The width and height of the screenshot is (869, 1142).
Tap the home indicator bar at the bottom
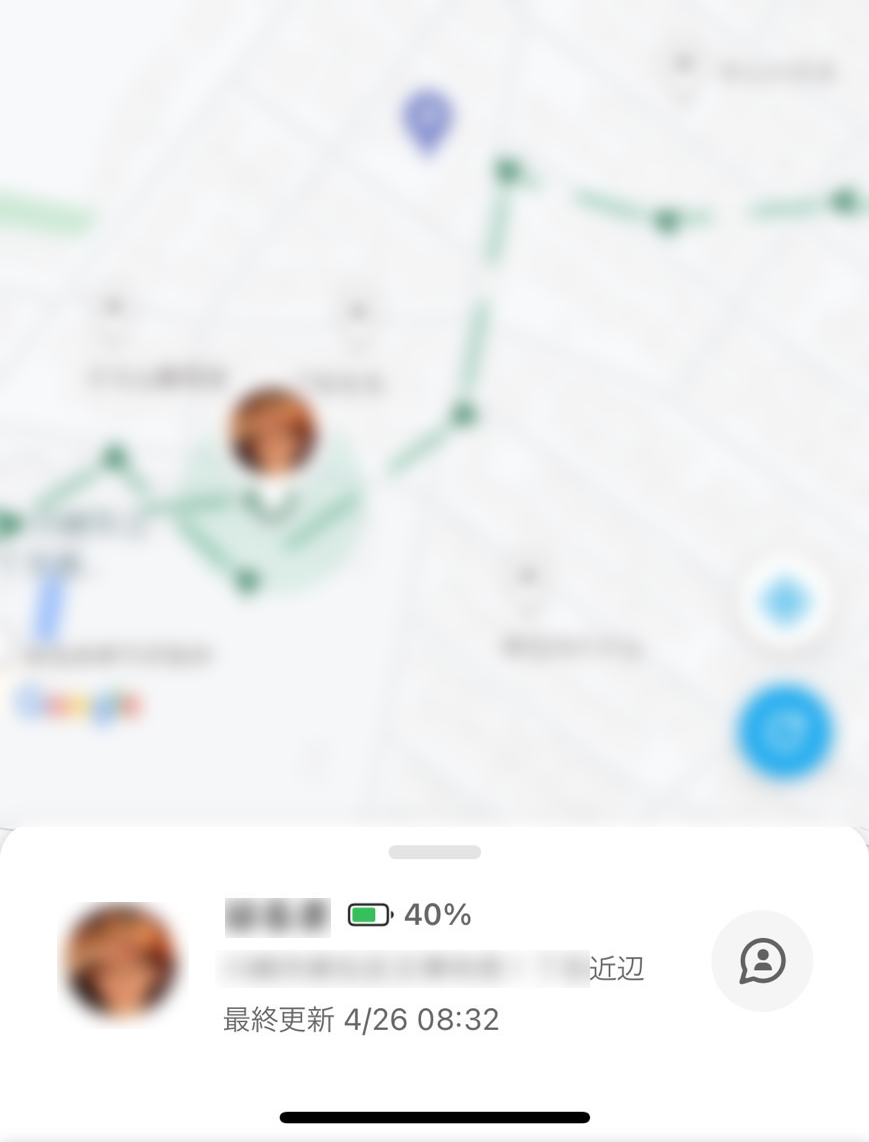tap(434, 1117)
